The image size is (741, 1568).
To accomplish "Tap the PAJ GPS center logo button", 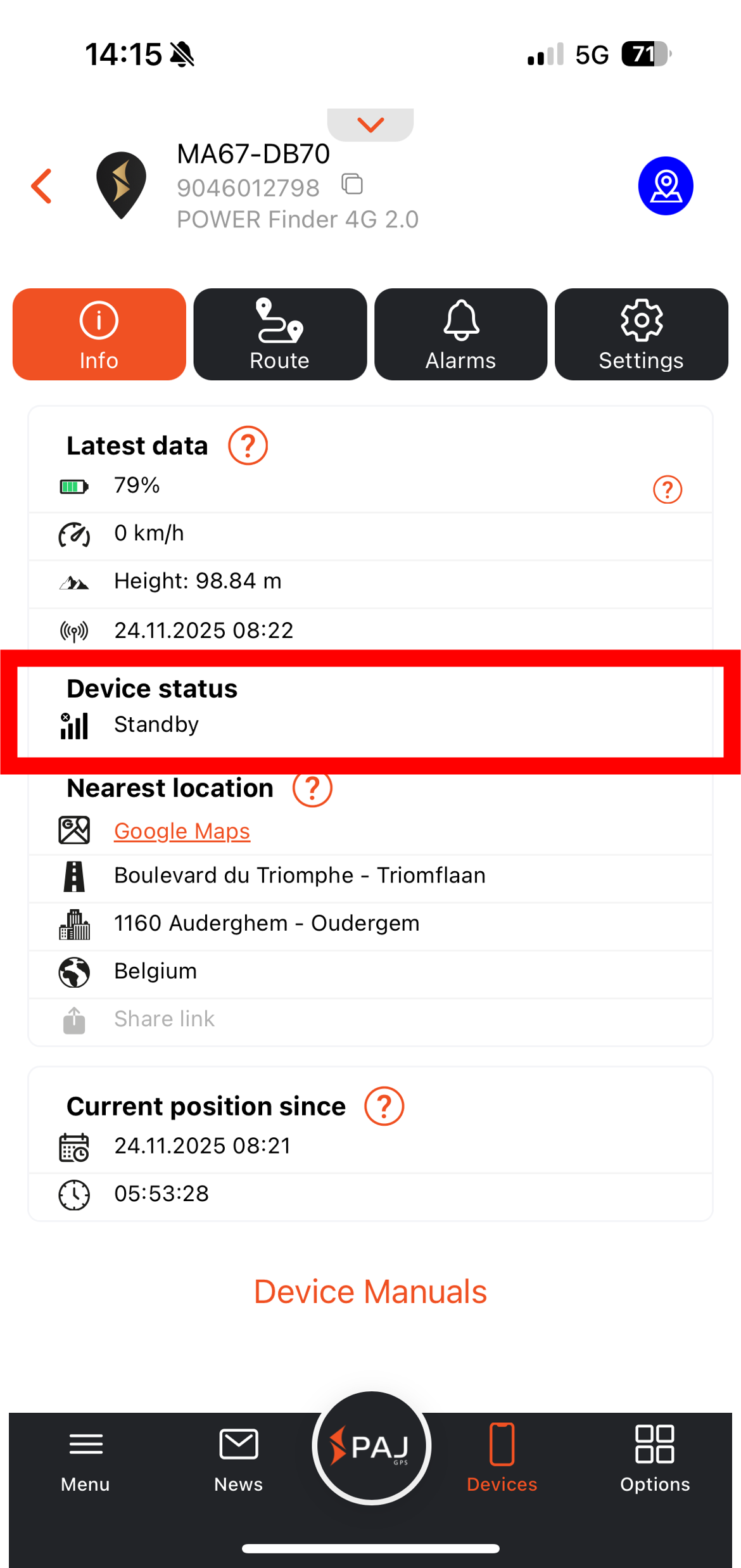I will 370,1448.
